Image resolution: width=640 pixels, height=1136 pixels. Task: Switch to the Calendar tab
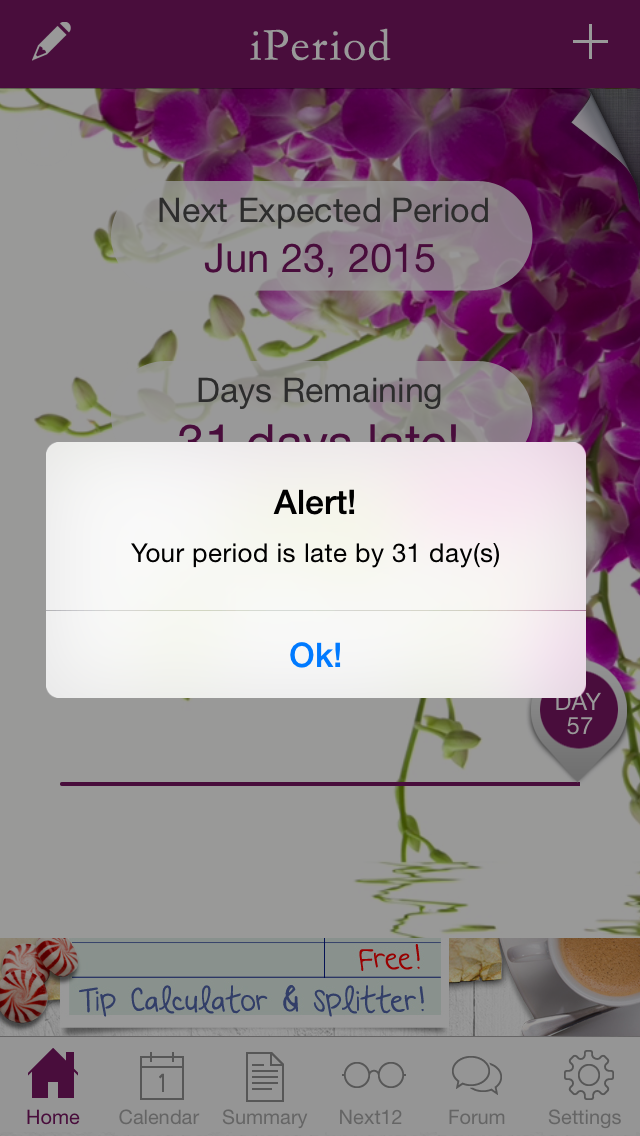click(x=159, y=1088)
